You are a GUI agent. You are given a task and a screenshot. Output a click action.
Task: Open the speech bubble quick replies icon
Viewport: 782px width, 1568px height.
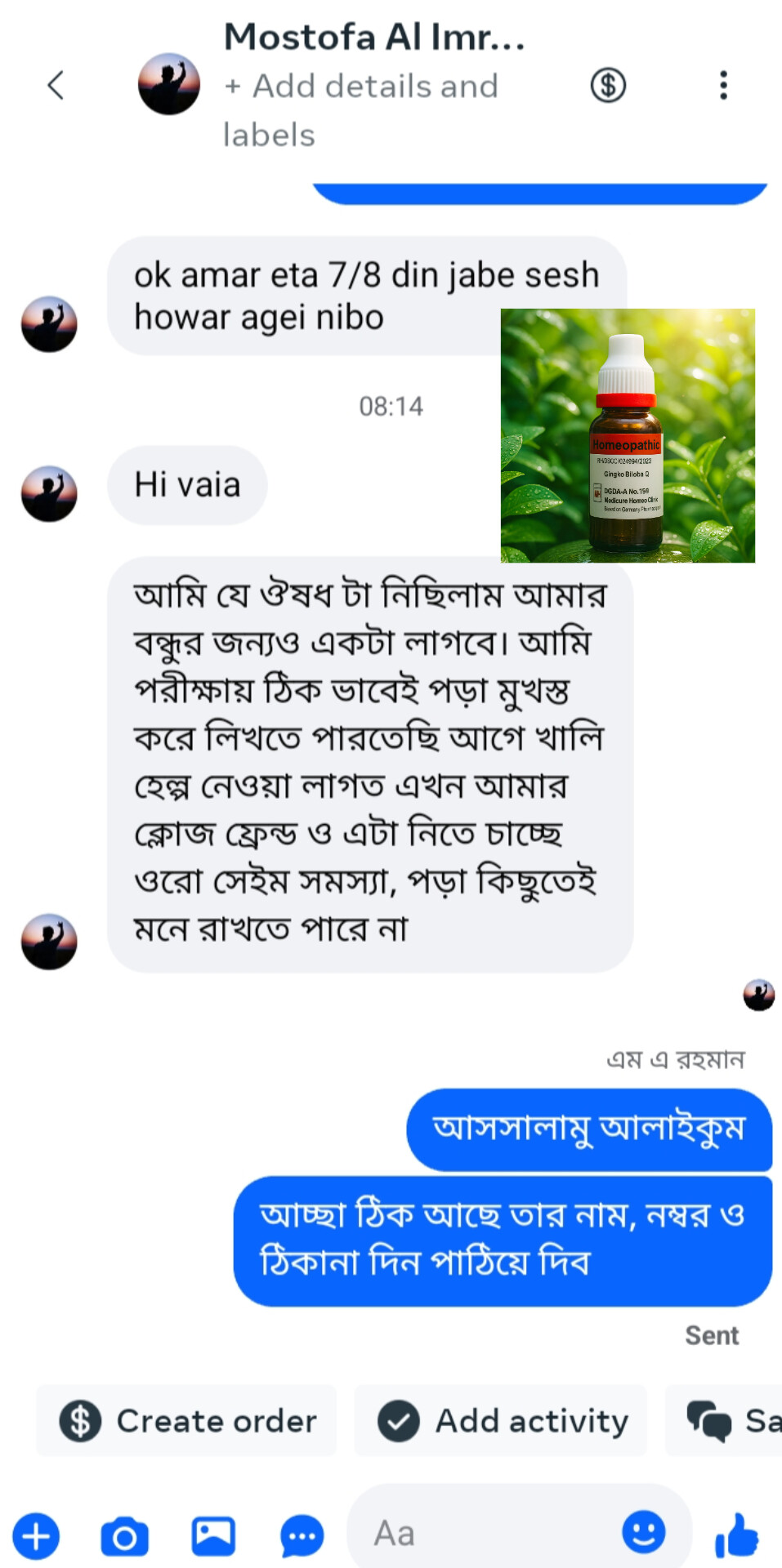pos(302,1537)
